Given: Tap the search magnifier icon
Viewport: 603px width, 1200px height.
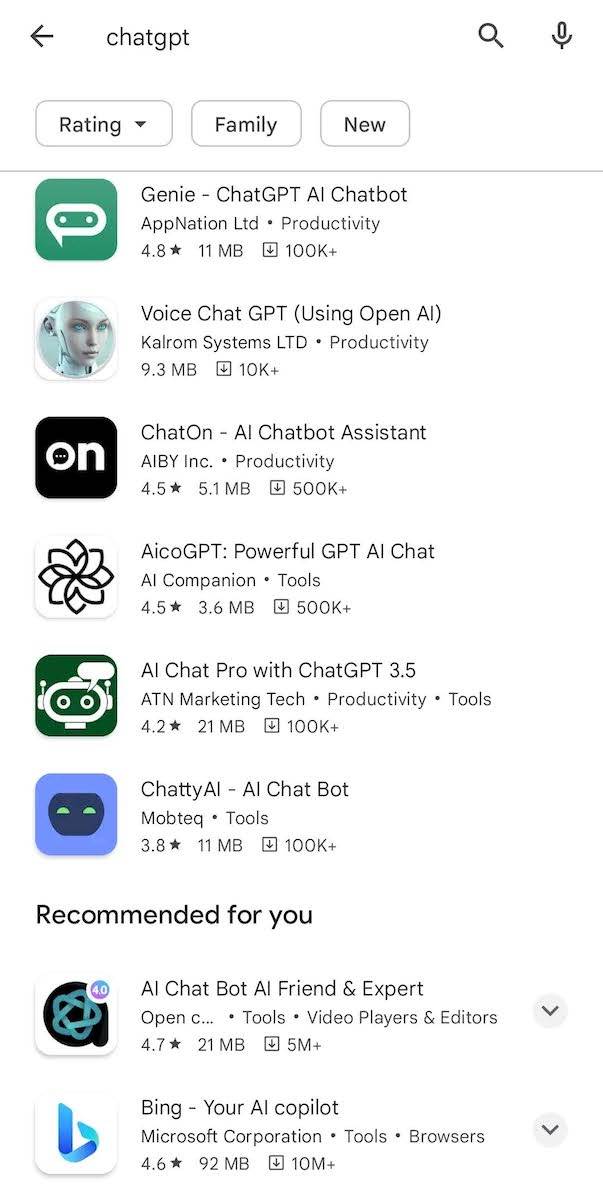Looking at the screenshot, I should point(490,37).
